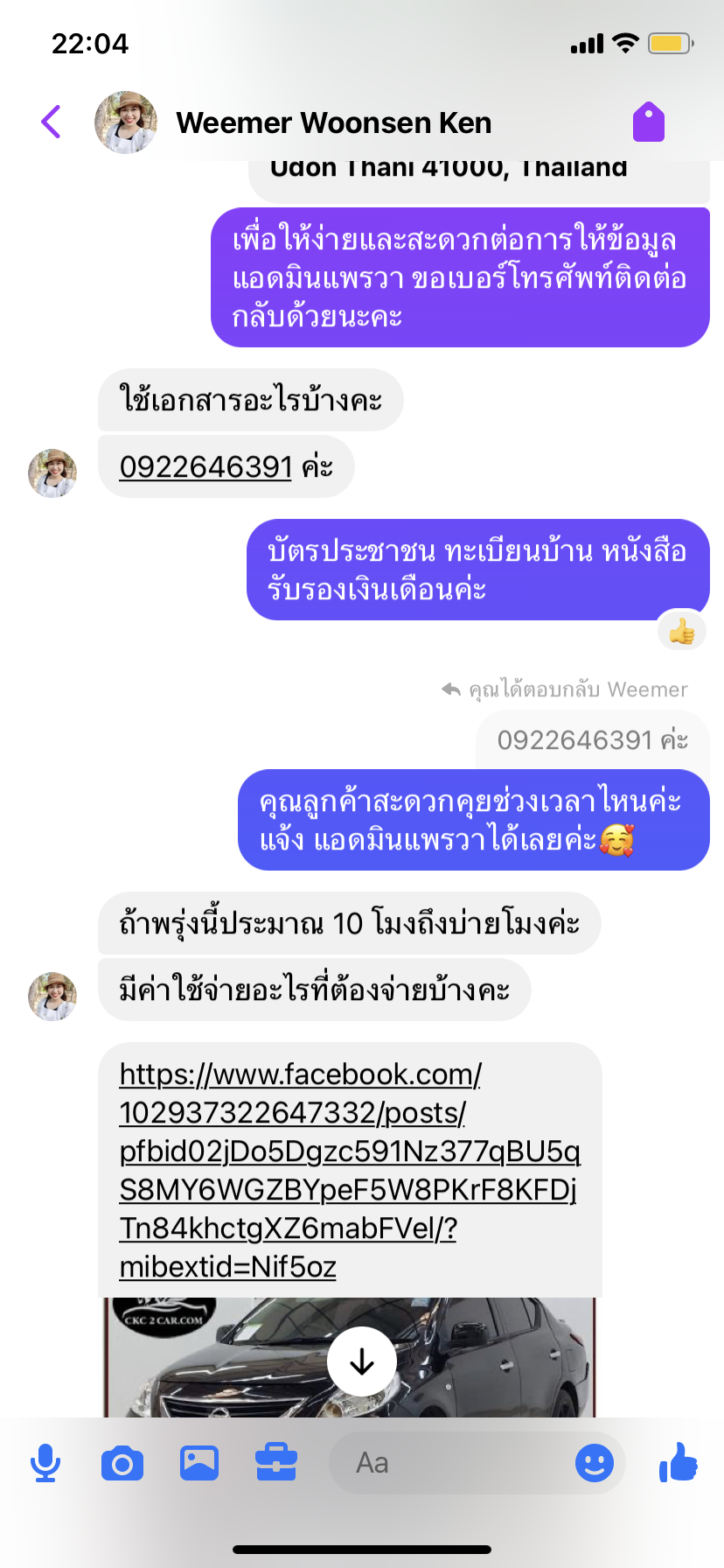
Task: Go back from the chat
Action: pyautogui.click(x=52, y=122)
